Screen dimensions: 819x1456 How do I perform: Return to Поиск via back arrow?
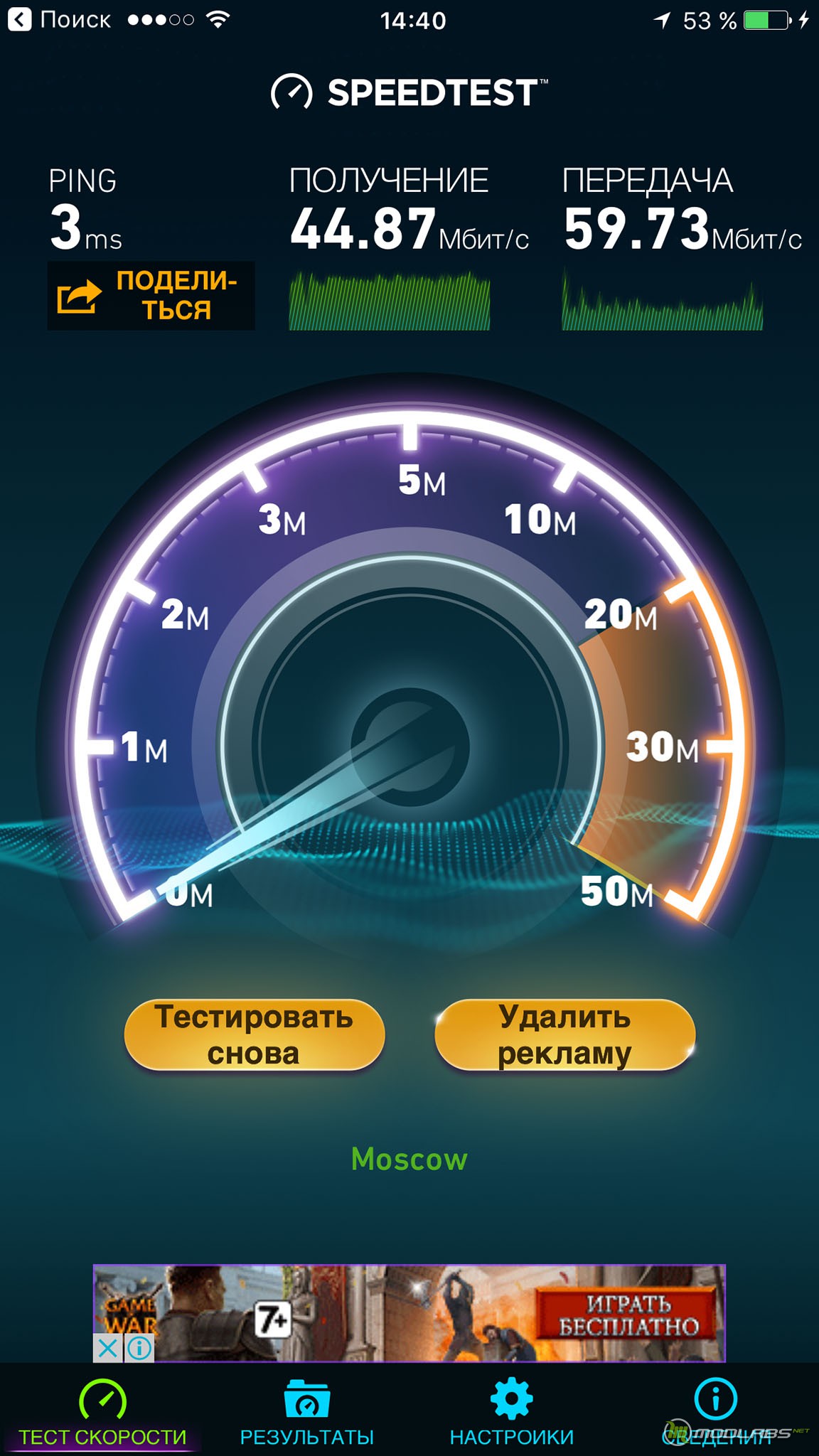[60, 19]
